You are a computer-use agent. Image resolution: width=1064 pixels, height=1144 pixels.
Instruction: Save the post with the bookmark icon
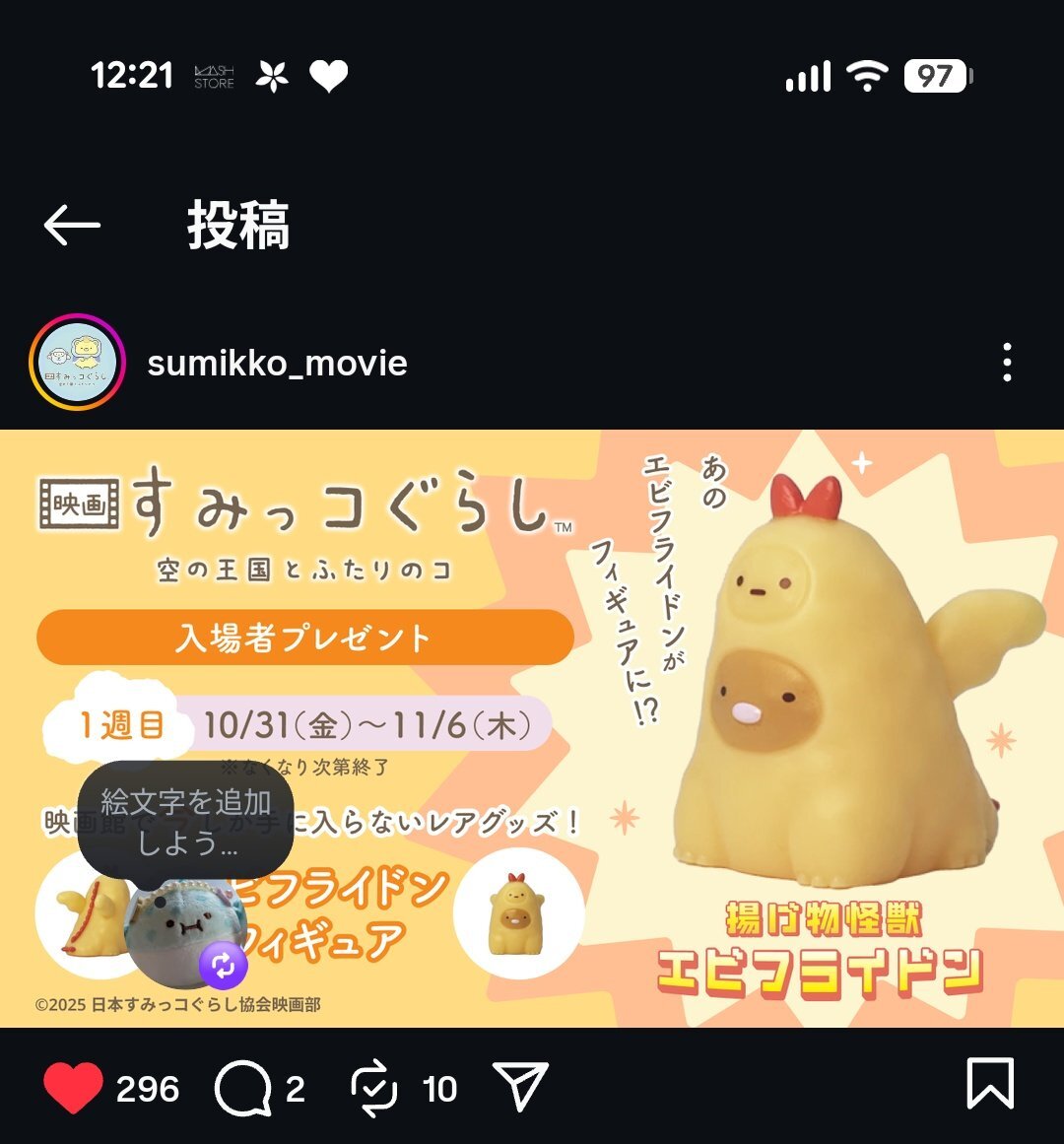[989, 1084]
